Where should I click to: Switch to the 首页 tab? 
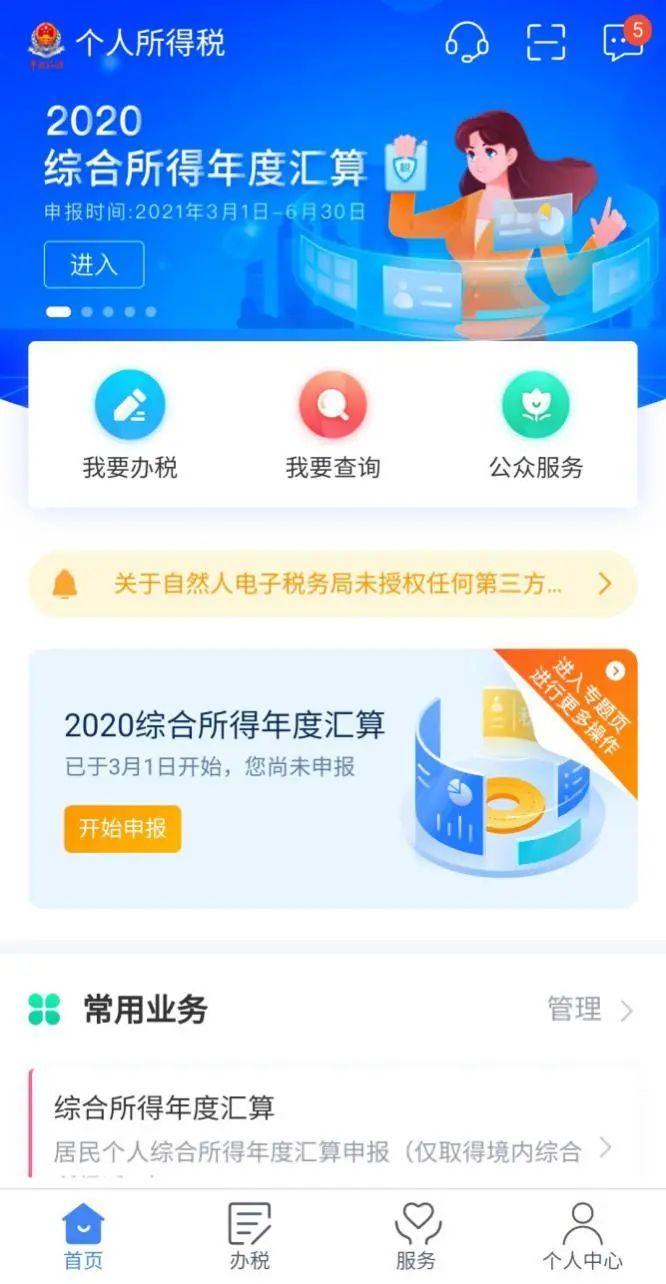(83, 1236)
